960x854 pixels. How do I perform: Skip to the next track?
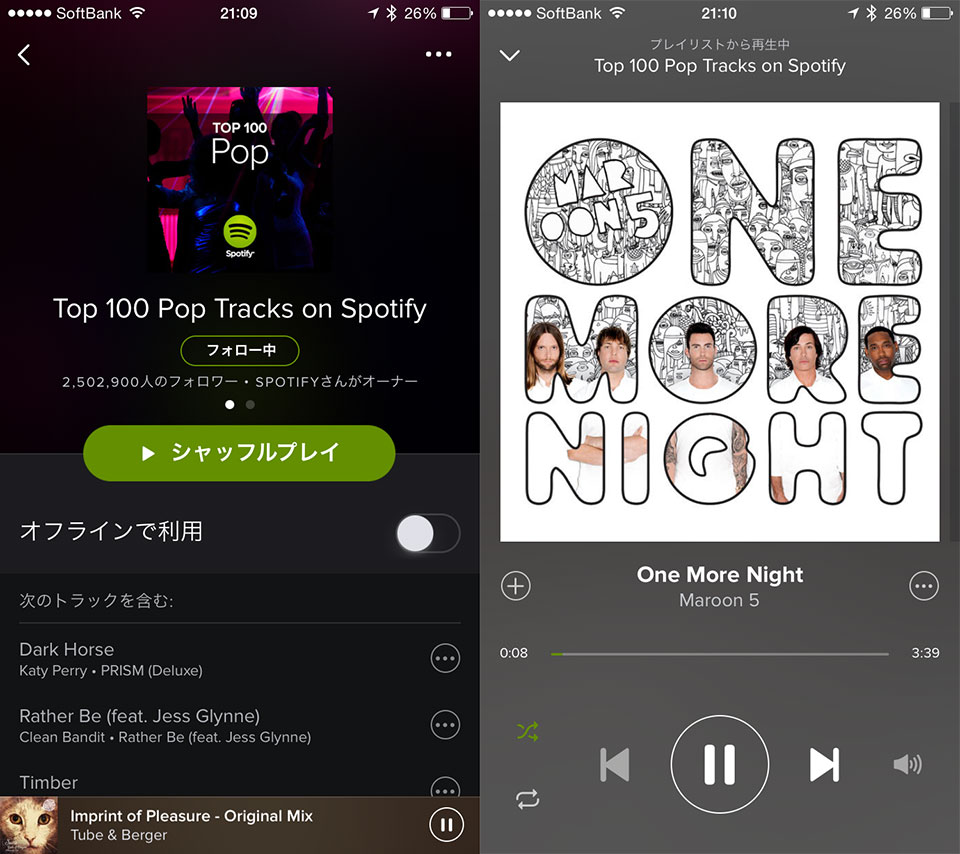point(824,765)
